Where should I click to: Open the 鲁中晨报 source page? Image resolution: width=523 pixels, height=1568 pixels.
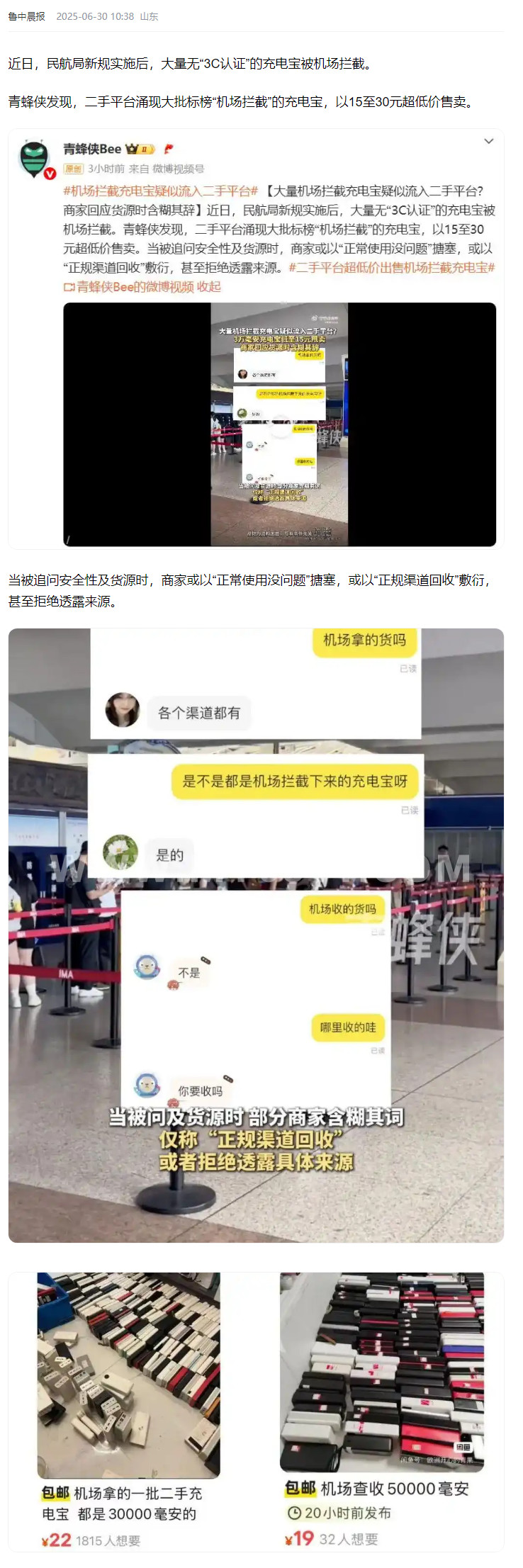26,16
